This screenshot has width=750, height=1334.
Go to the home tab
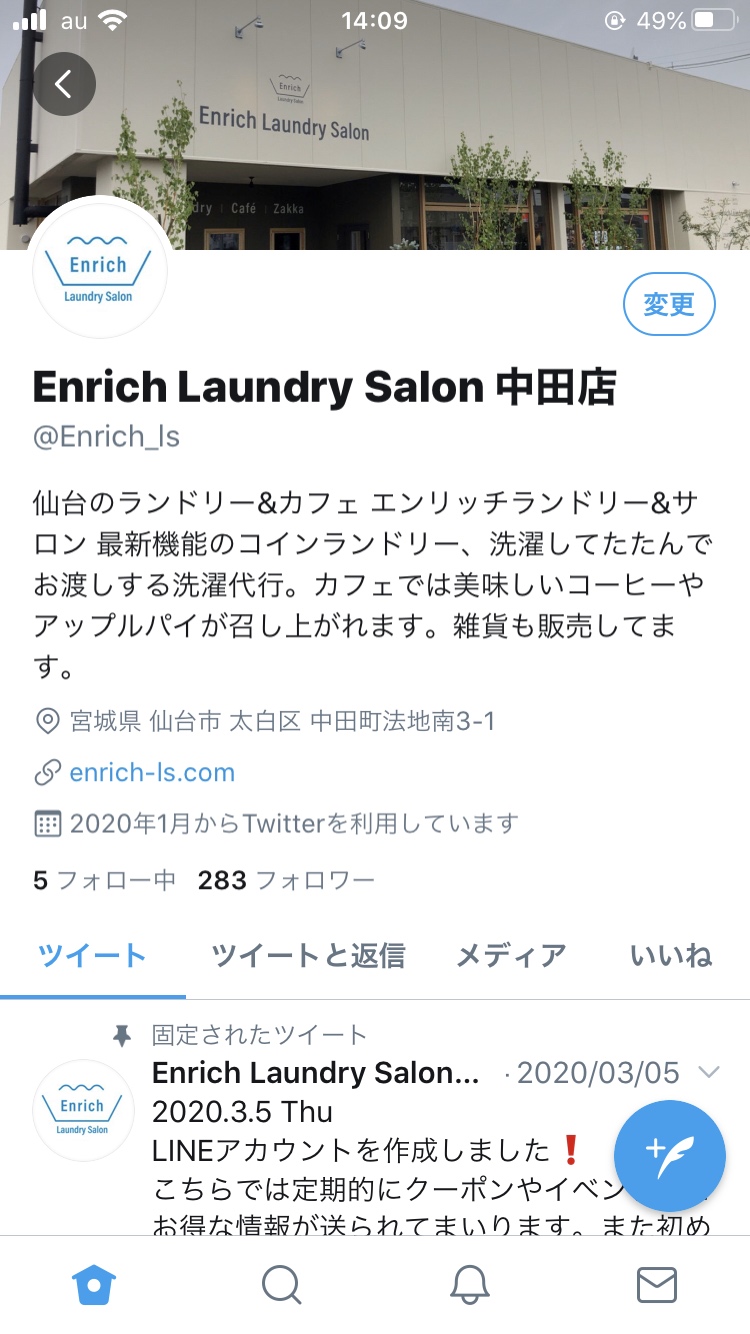point(96,1285)
